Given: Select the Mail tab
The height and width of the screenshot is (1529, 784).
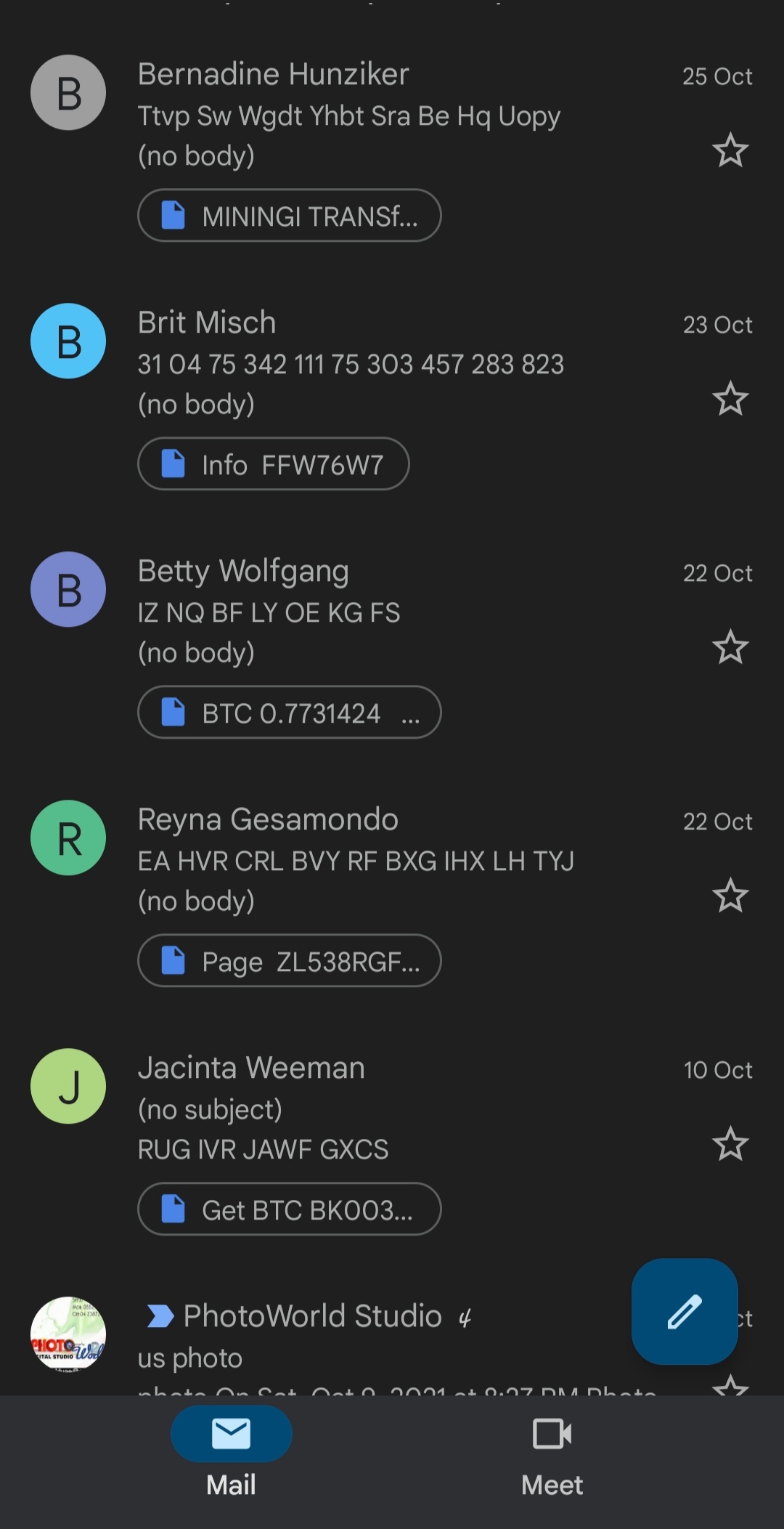Looking at the screenshot, I should pos(231,1459).
